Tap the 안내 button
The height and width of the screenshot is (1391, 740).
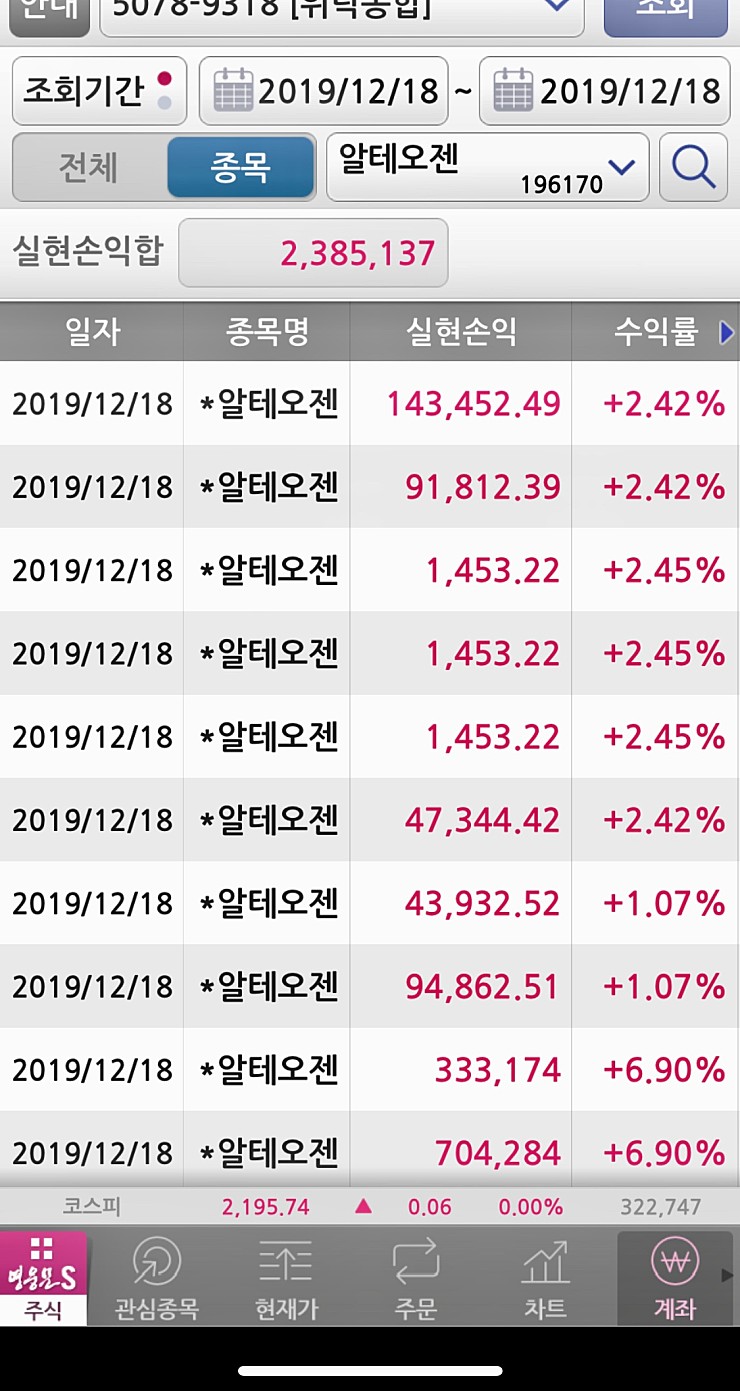click(x=48, y=14)
